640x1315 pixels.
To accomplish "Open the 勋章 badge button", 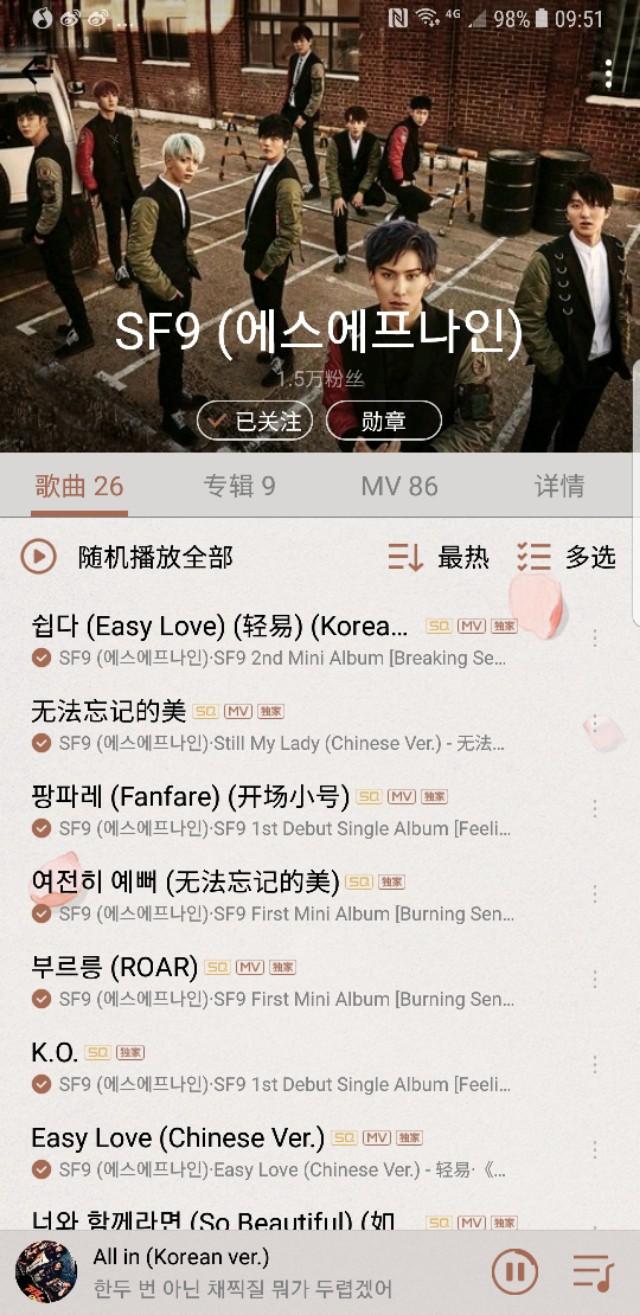I will pos(384,421).
